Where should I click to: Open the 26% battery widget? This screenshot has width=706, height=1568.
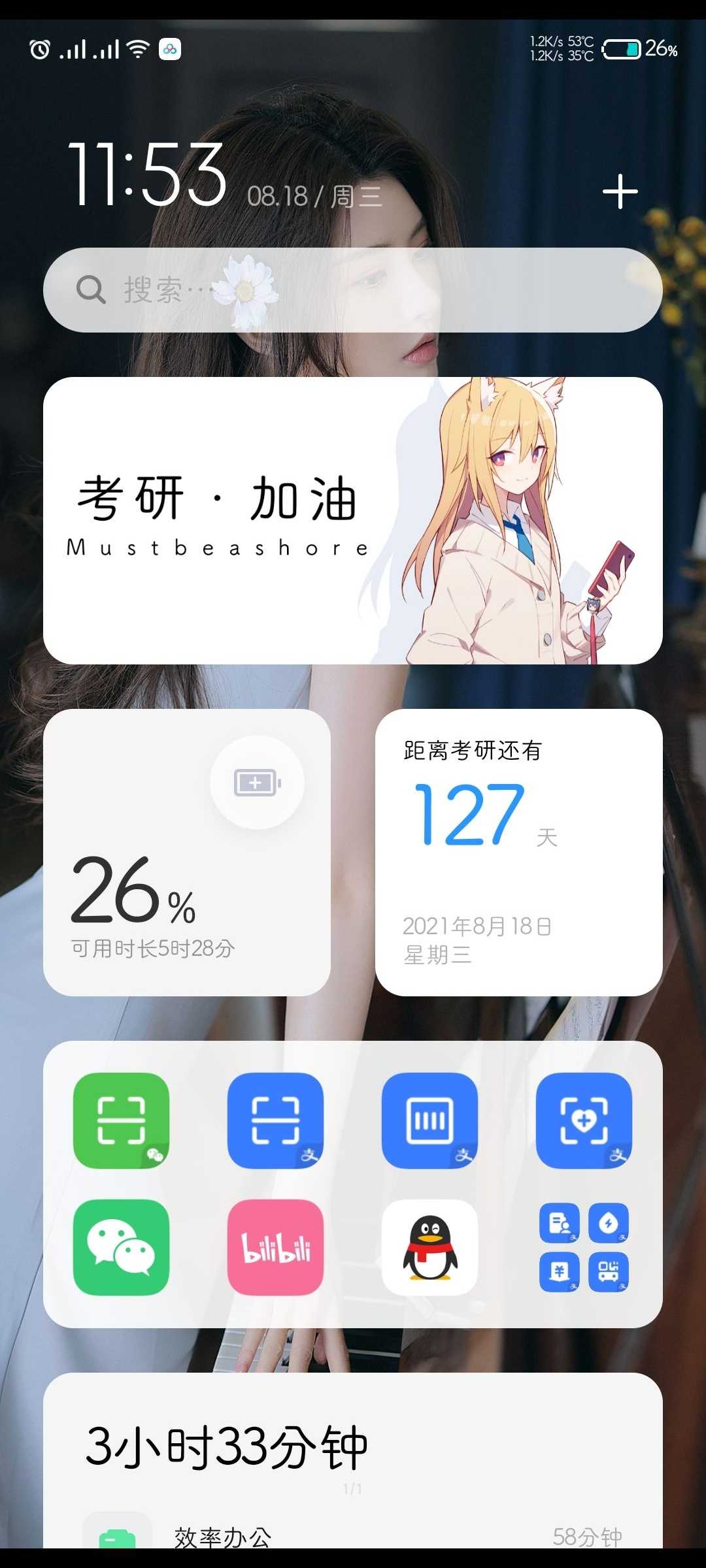click(186, 853)
